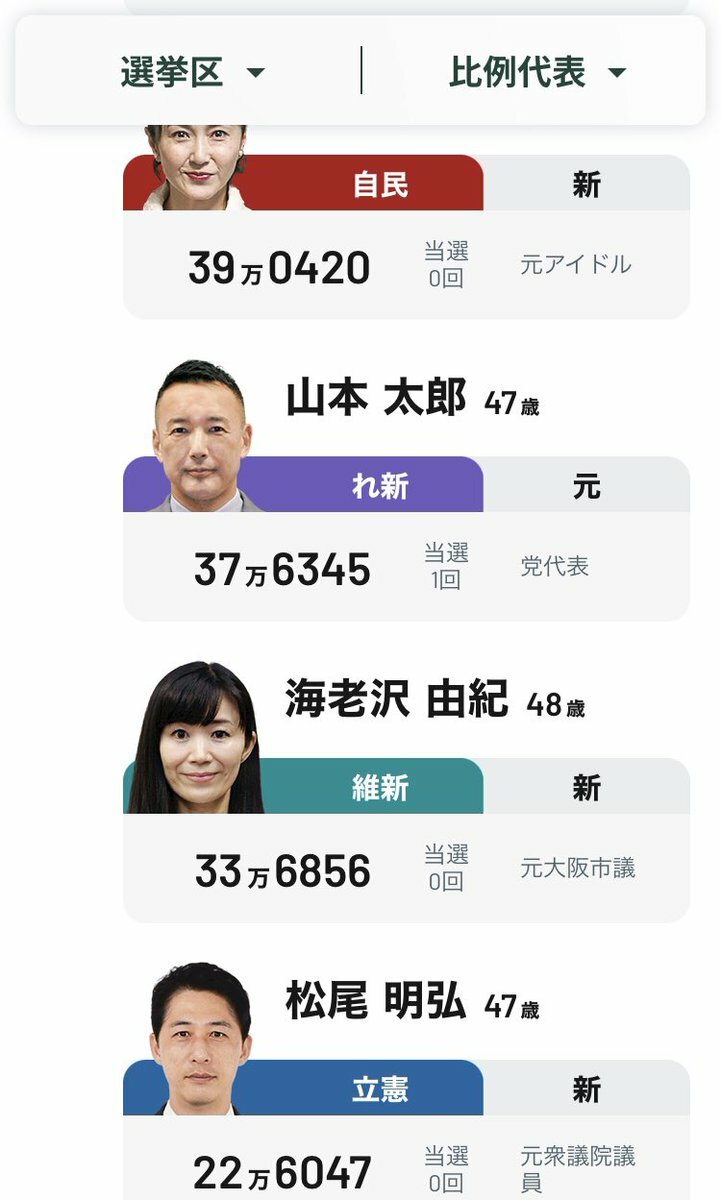
Task: Expand the 選挙区 dropdown
Action: 192,72
